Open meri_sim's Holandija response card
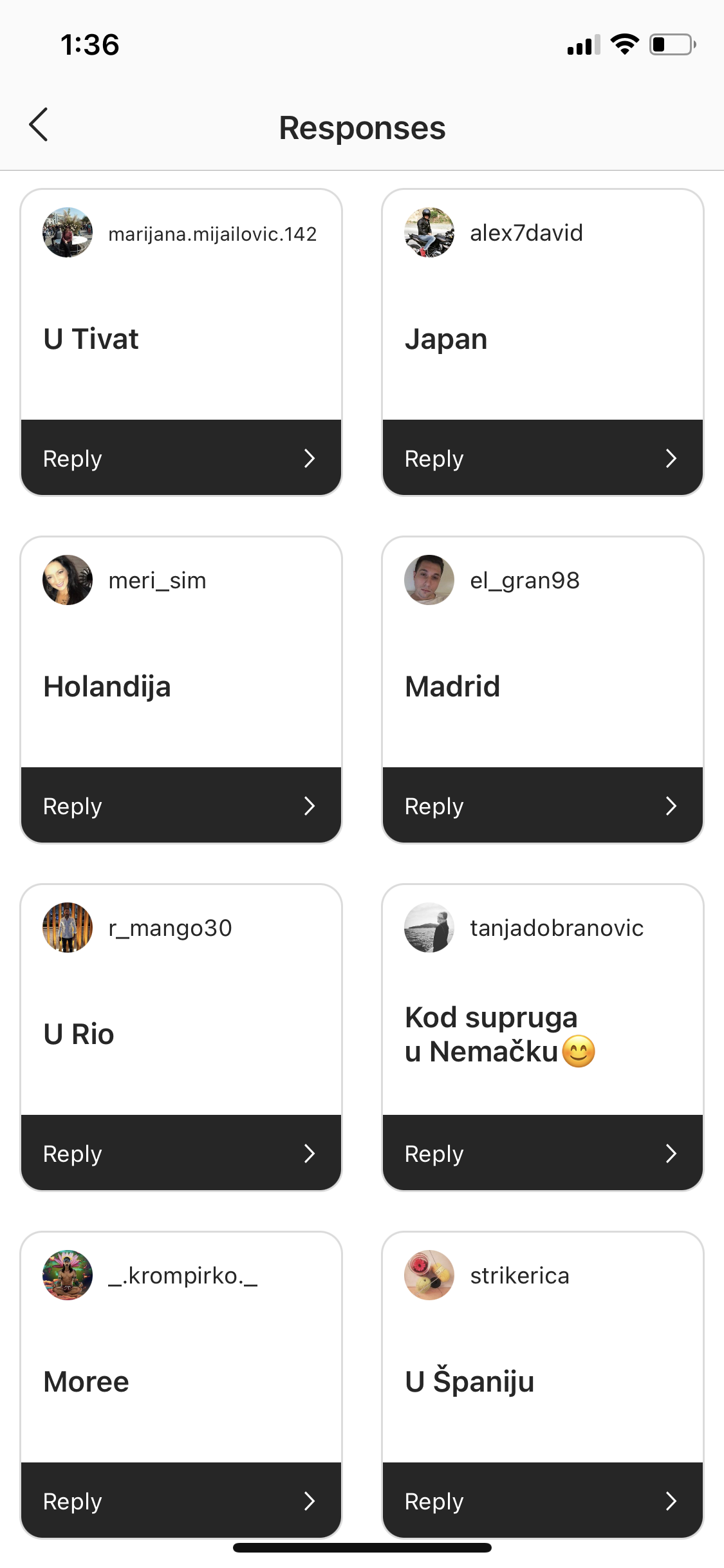 point(181,686)
